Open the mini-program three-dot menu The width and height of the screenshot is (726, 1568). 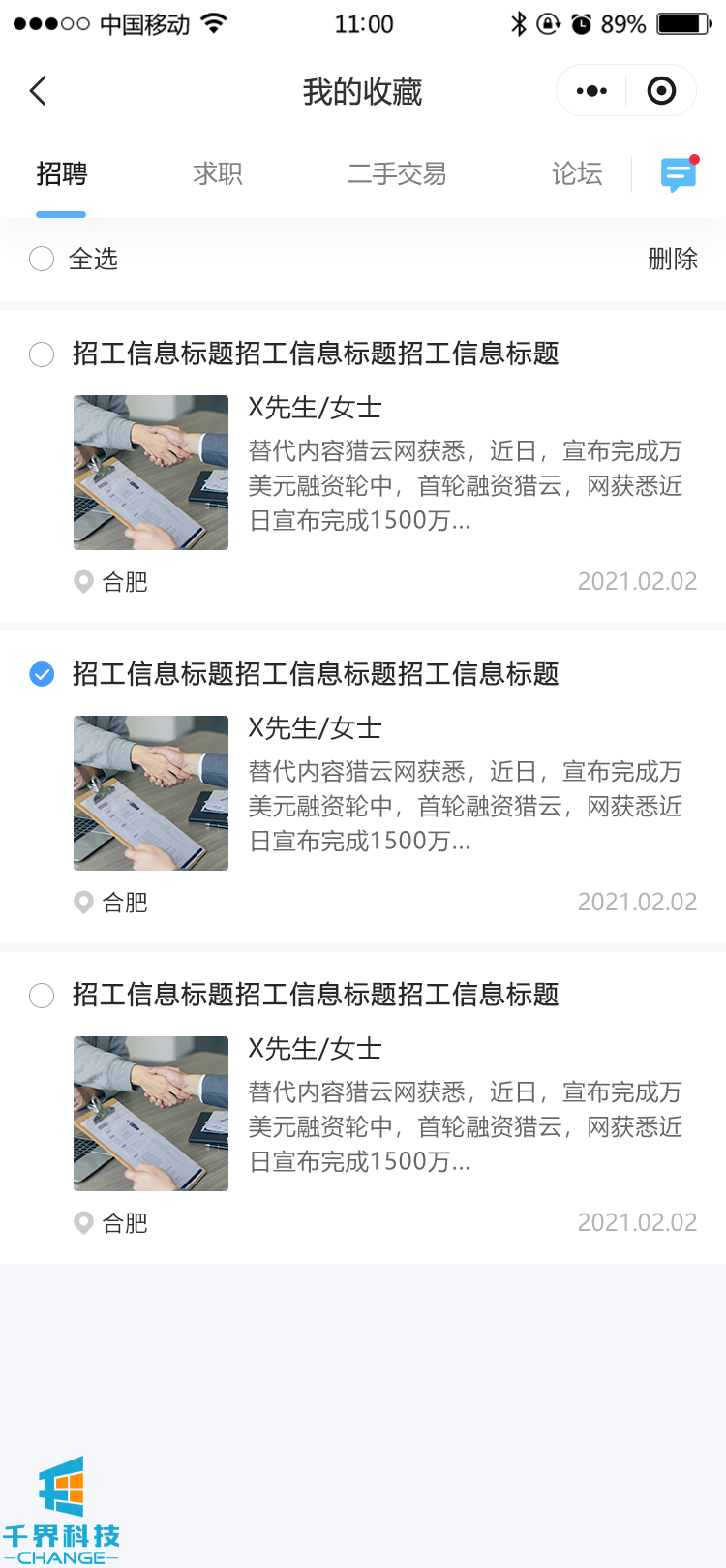click(591, 91)
